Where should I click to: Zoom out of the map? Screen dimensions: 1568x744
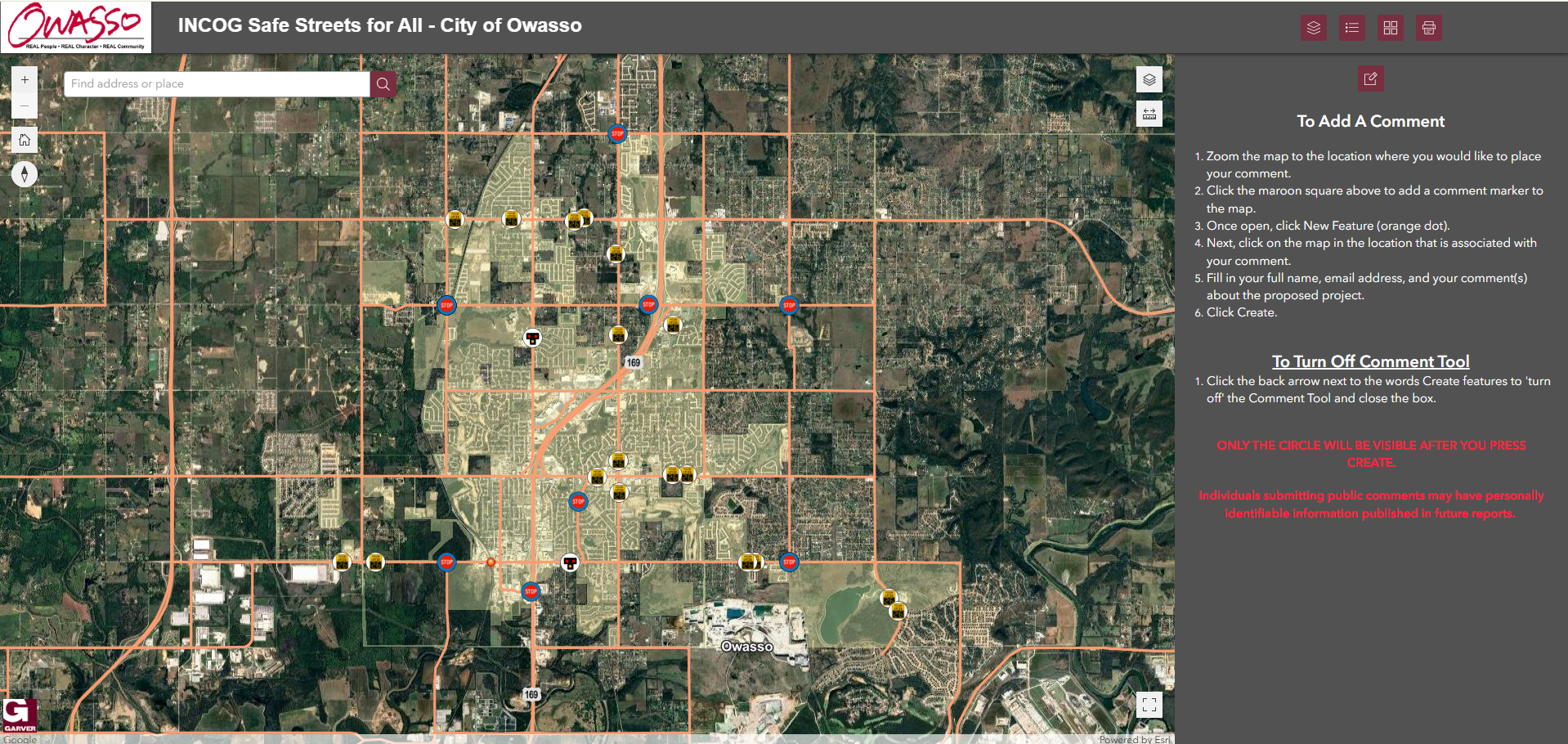(x=25, y=106)
